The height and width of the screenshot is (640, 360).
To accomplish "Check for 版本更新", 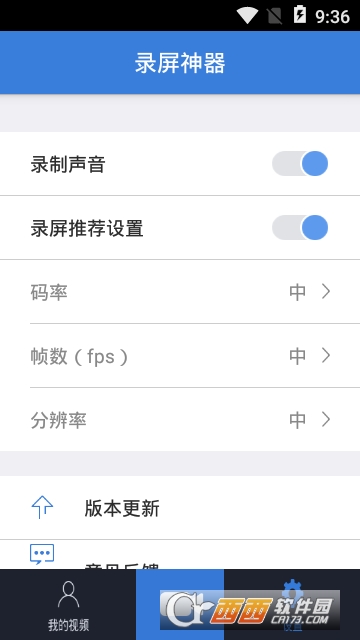I will pyautogui.click(x=180, y=508).
